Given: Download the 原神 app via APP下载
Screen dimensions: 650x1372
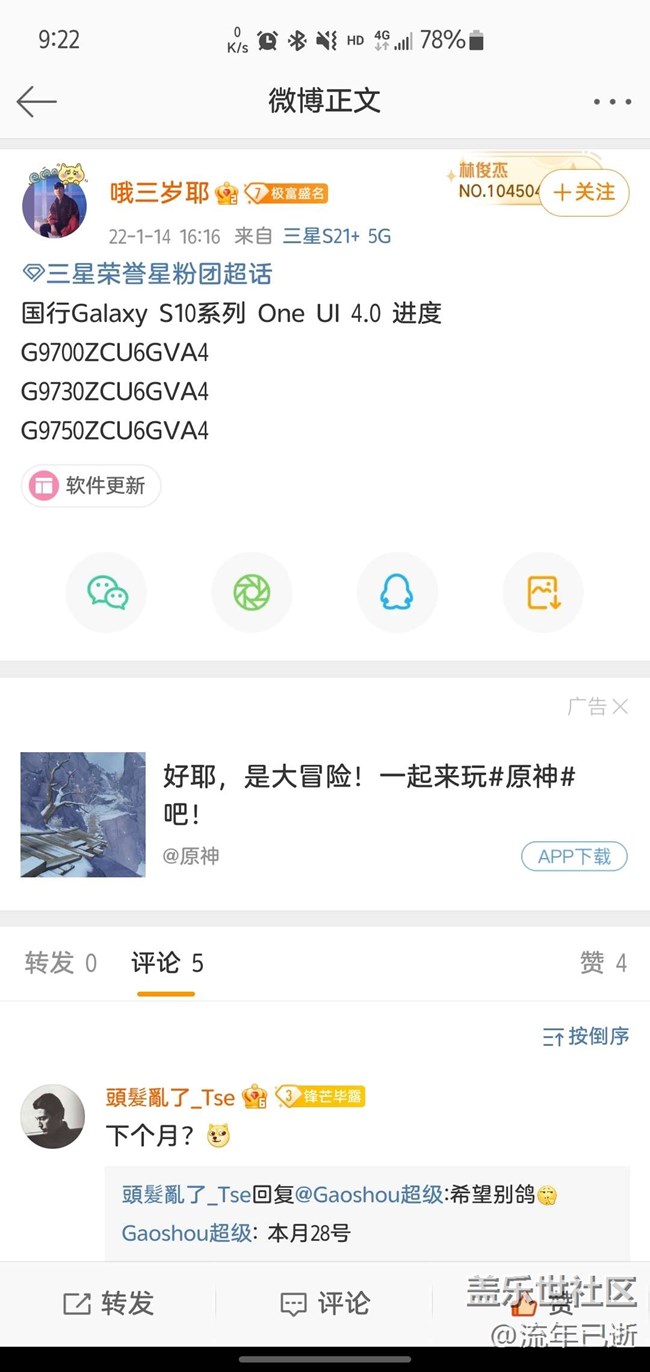Looking at the screenshot, I should coord(574,856).
